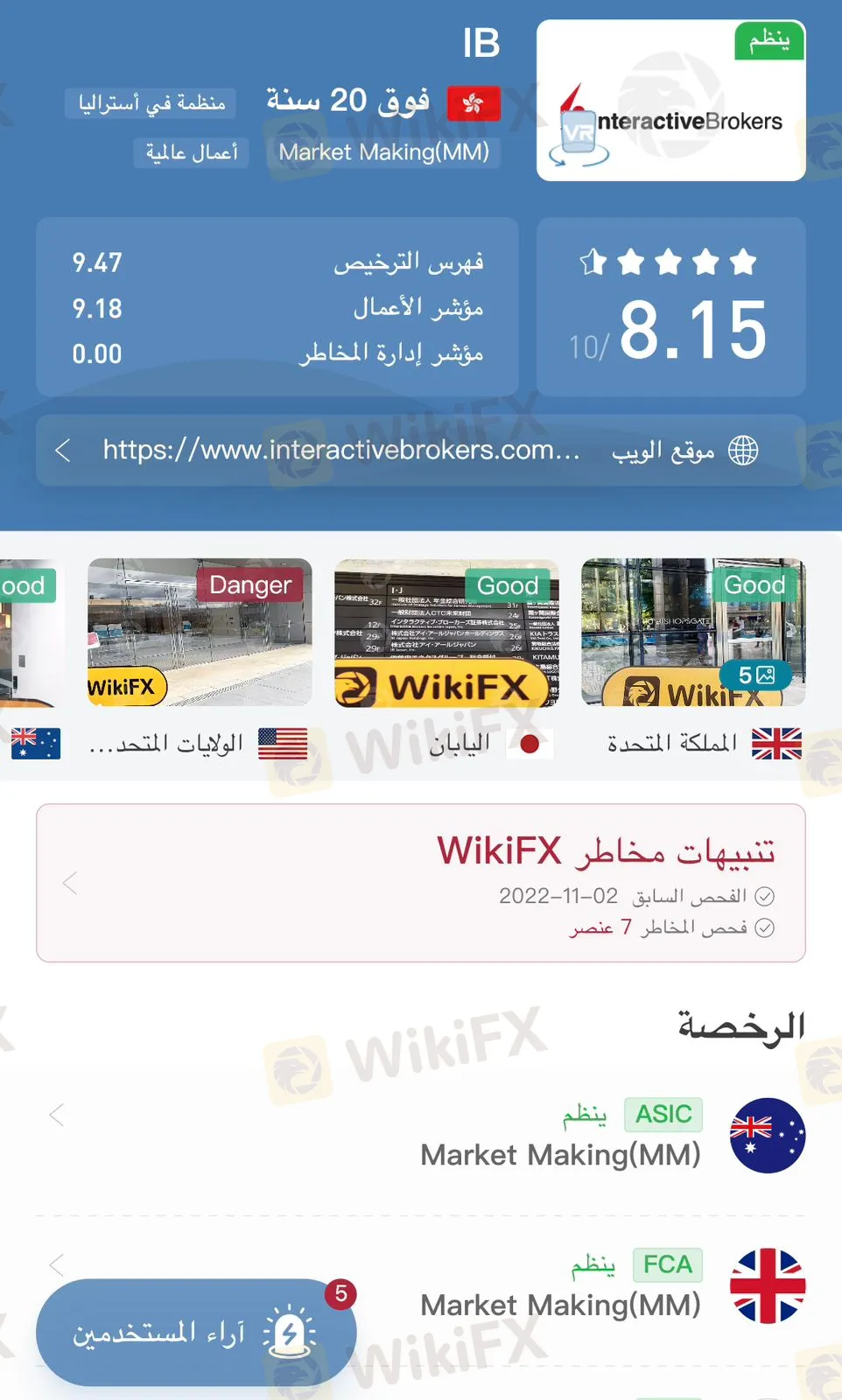Tap the 8.15 overall score card

[670, 307]
